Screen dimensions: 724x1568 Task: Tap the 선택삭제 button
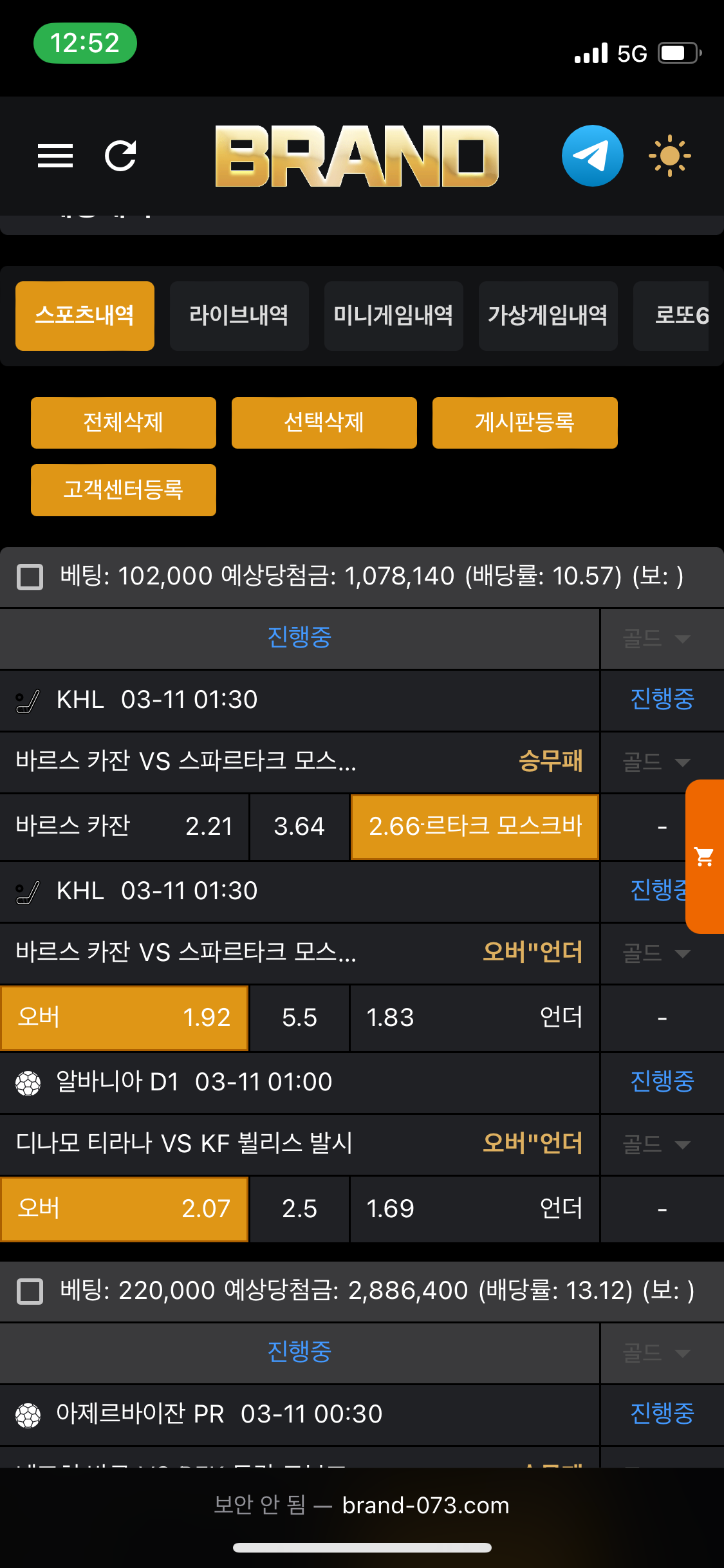[x=324, y=422]
